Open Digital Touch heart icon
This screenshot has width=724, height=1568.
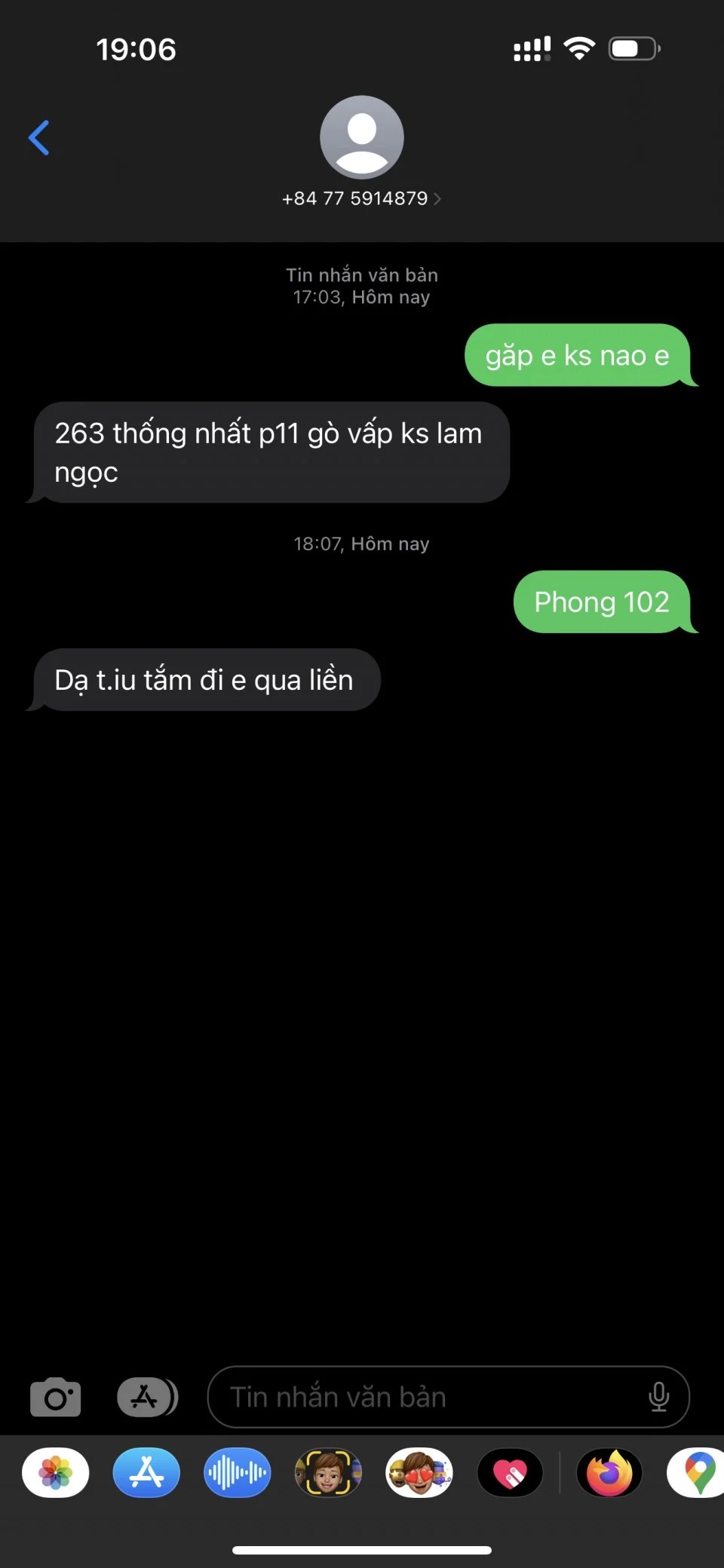(x=511, y=1472)
